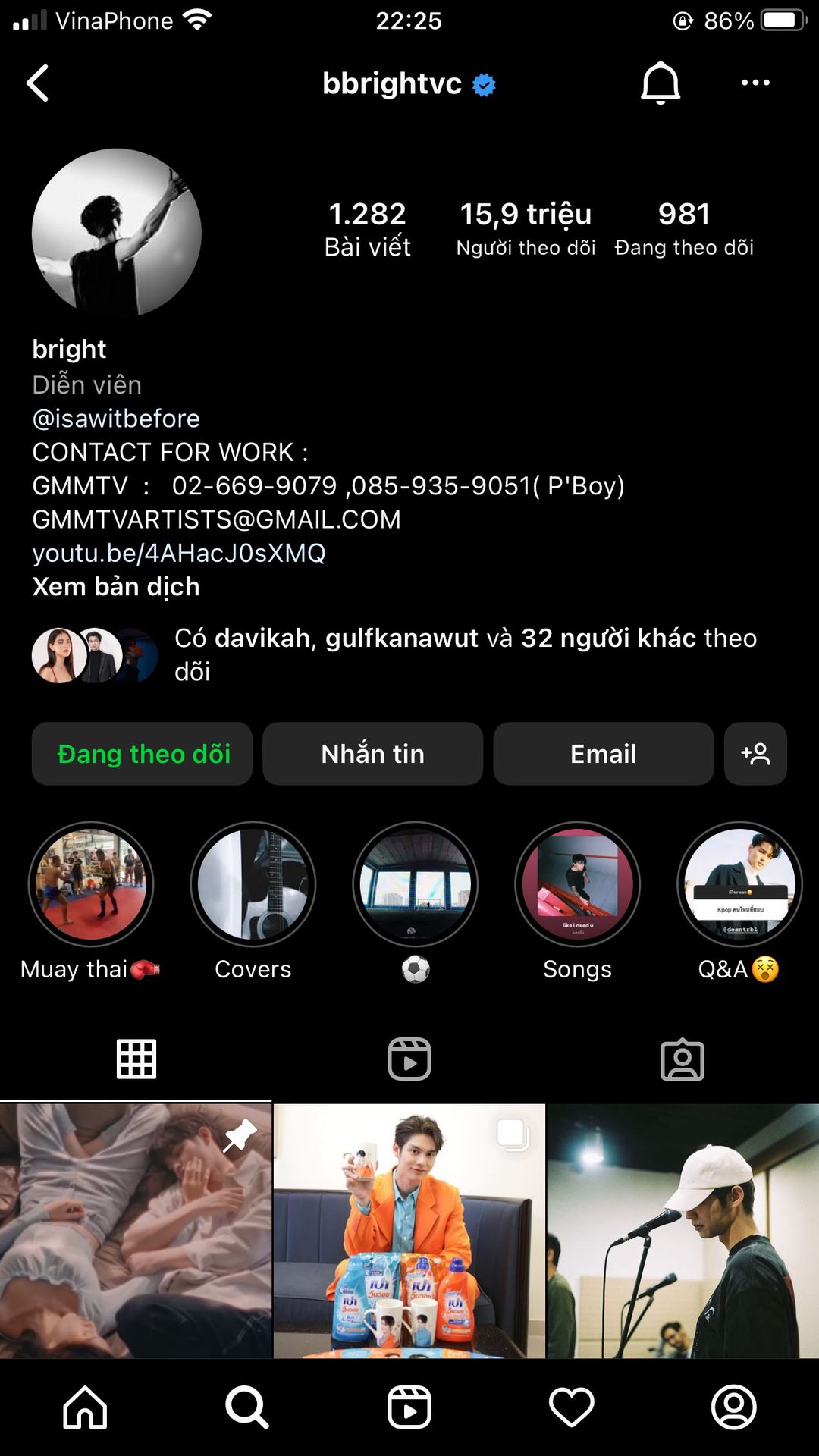Switch to the tagged photos tab

pos(682,1059)
